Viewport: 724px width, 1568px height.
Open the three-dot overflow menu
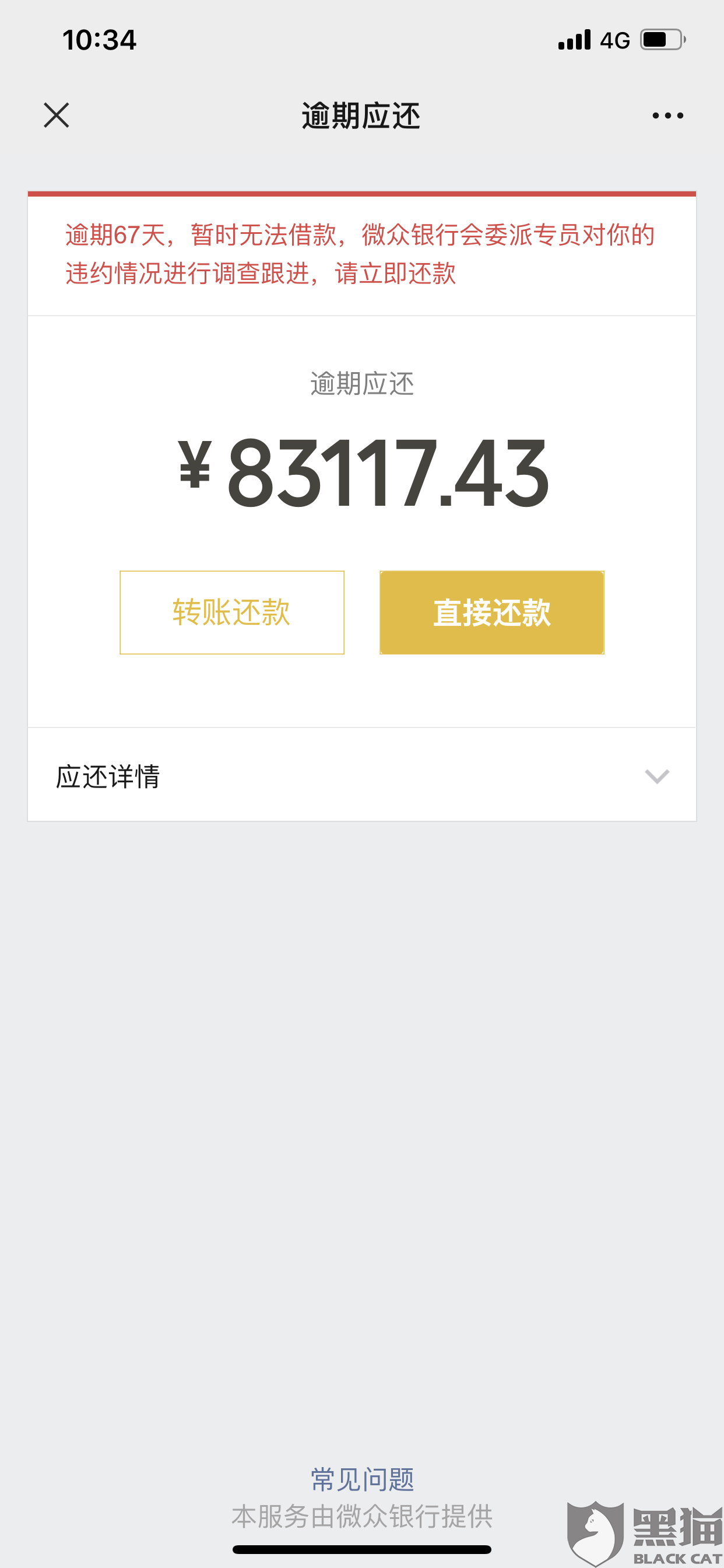tap(667, 115)
